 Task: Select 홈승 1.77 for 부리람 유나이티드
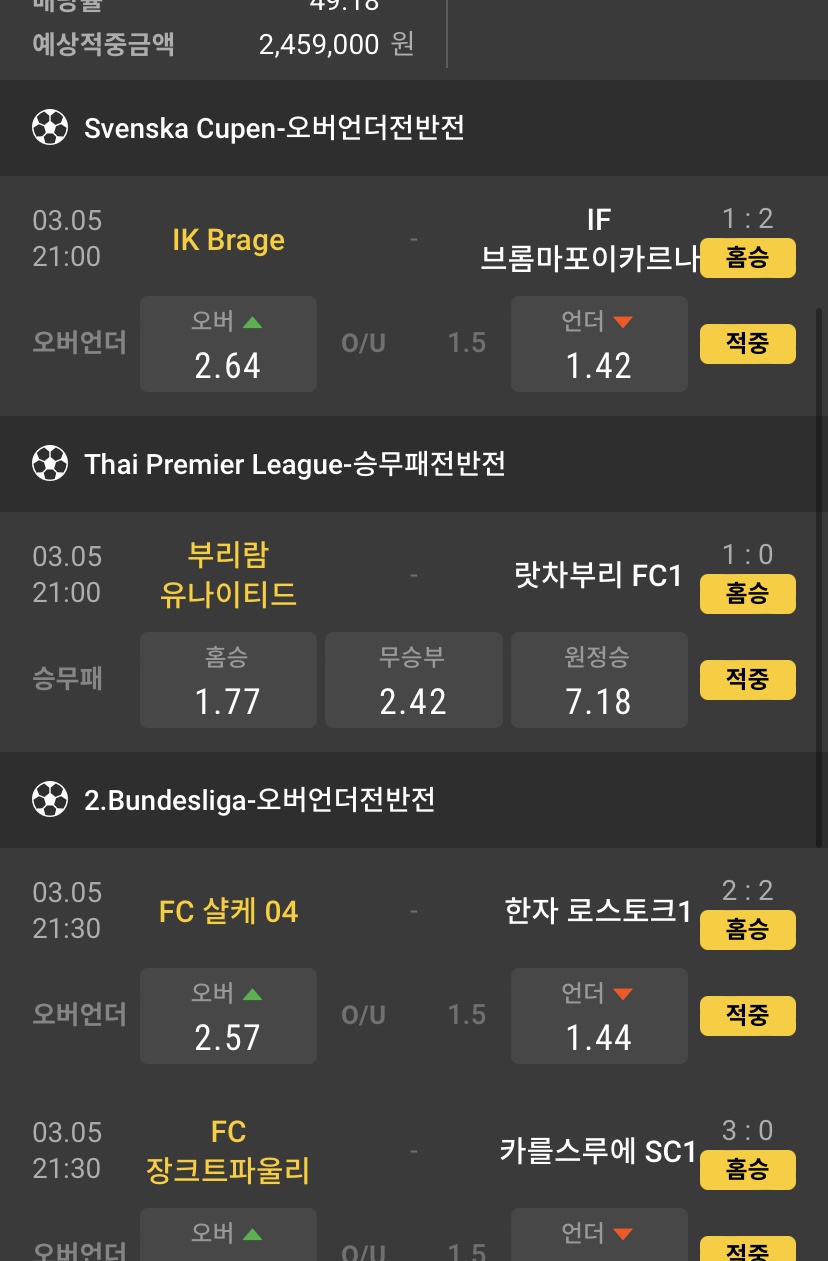pyautogui.click(x=228, y=680)
